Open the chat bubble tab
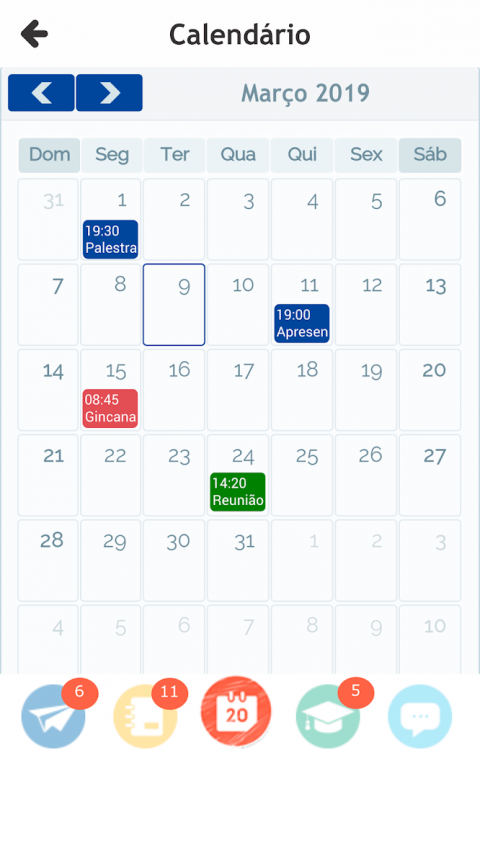This screenshot has width=480, height=853. (x=420, y=716)
